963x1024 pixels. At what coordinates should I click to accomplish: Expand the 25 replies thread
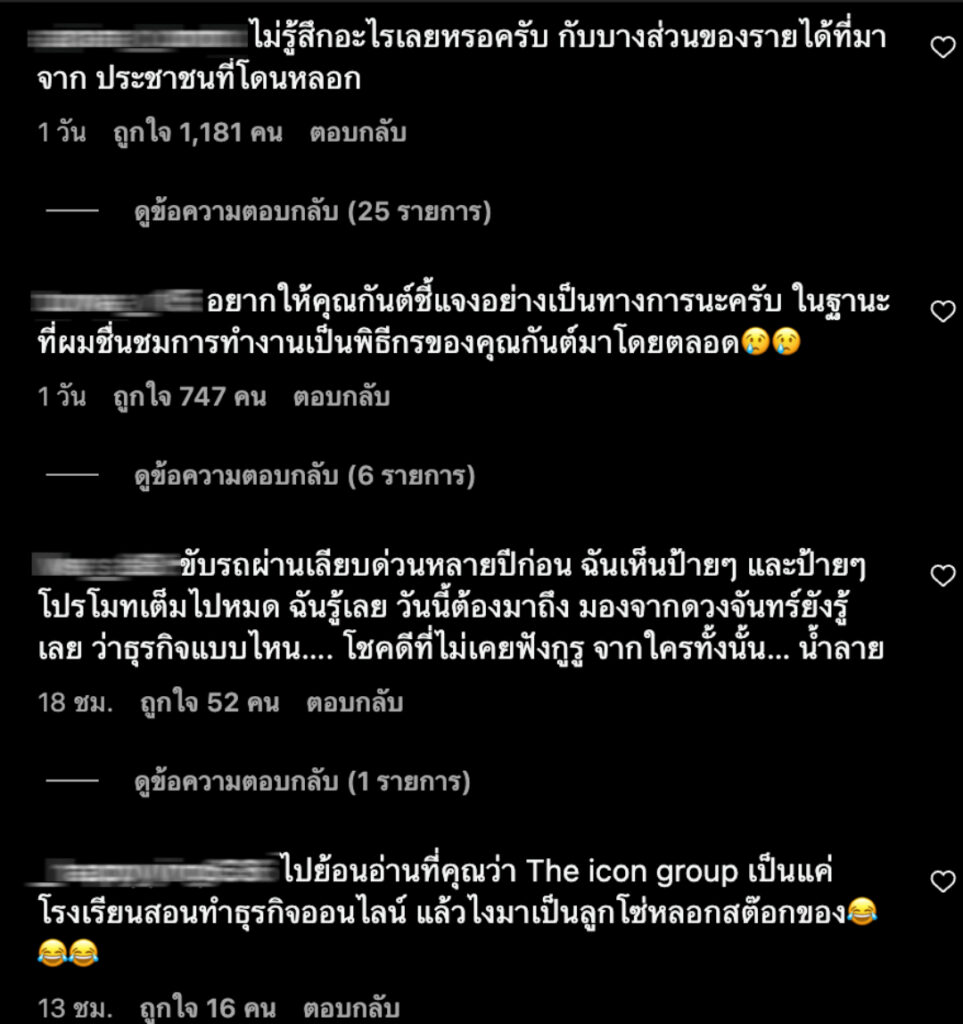click(x=312, y=212)
